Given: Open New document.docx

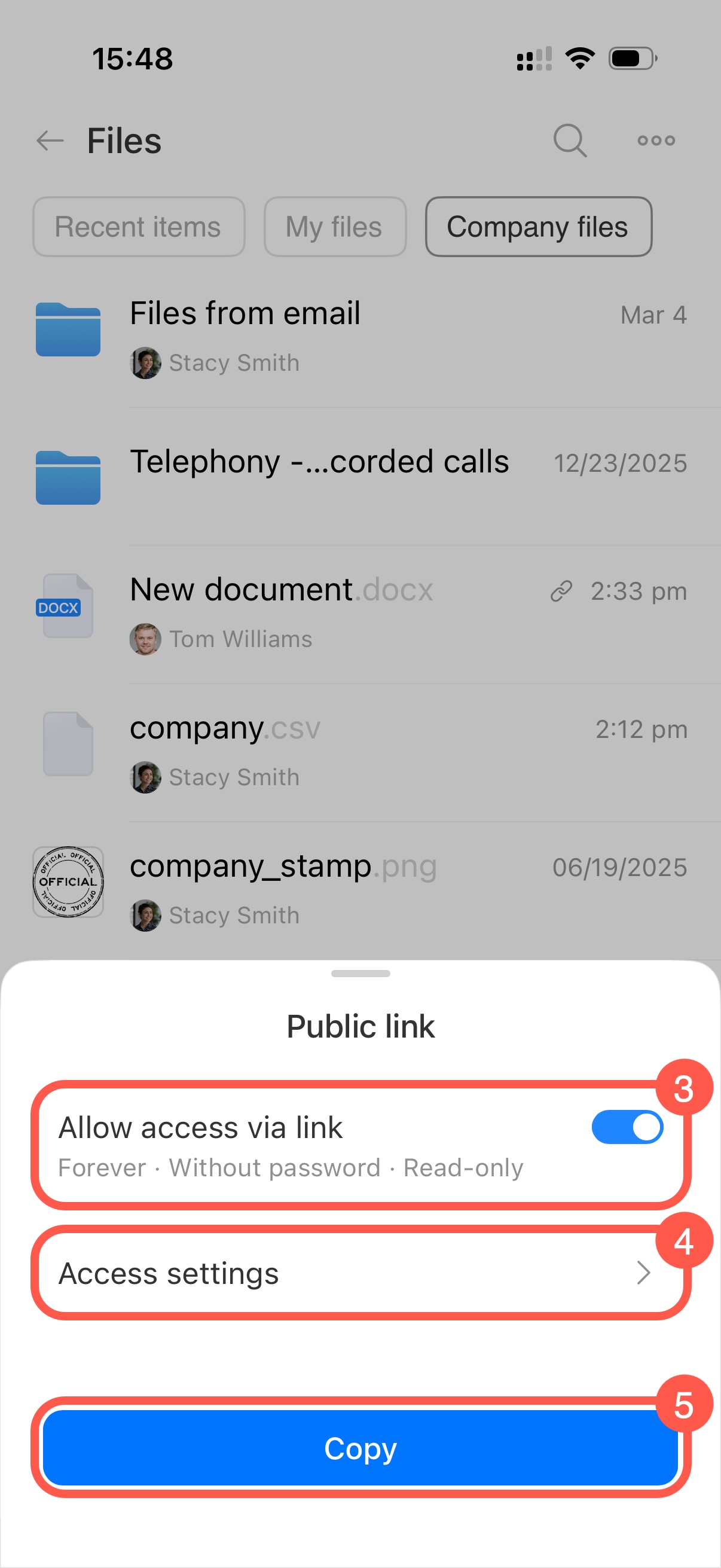Looking at the screenshot, I should click(x=281, y=590).
